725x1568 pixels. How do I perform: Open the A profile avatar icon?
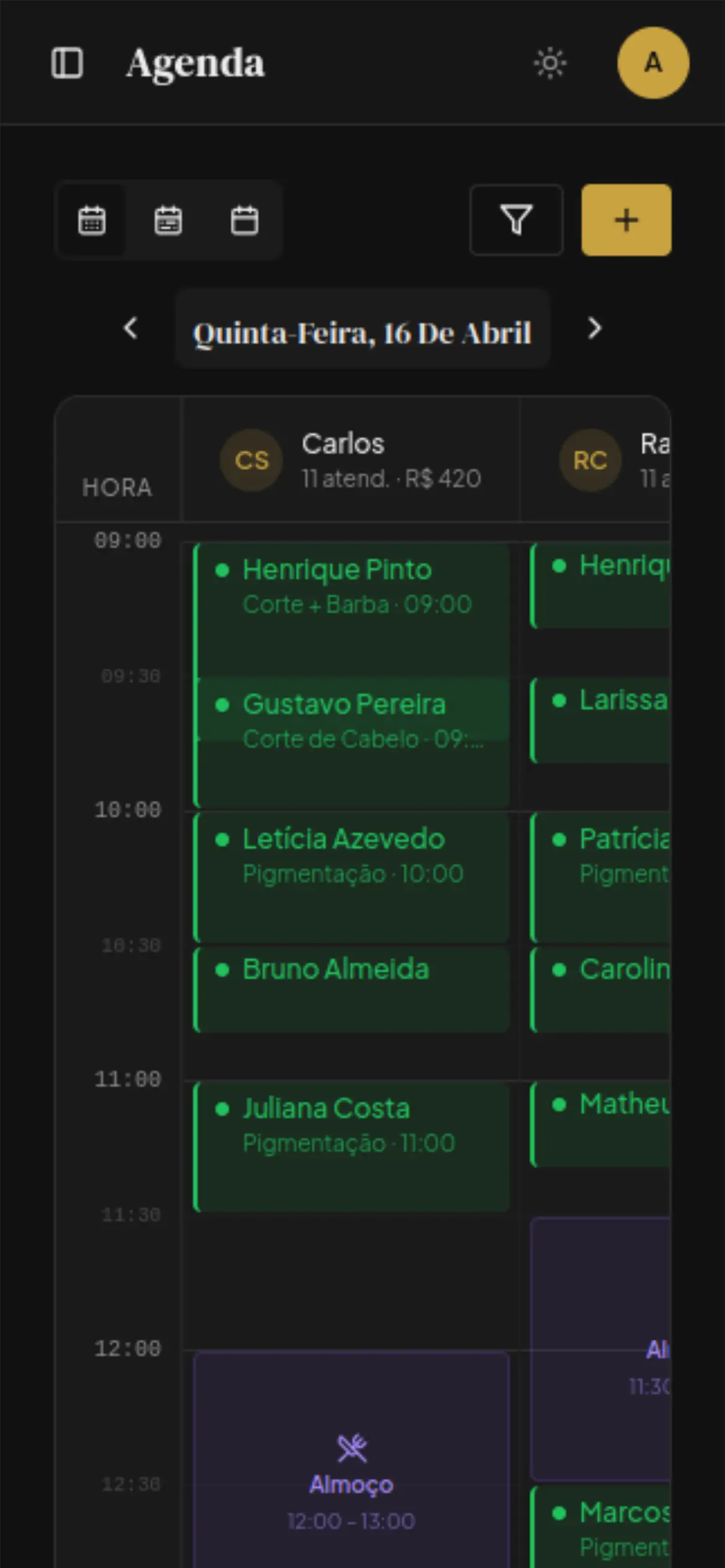click(x=652, y=63)
